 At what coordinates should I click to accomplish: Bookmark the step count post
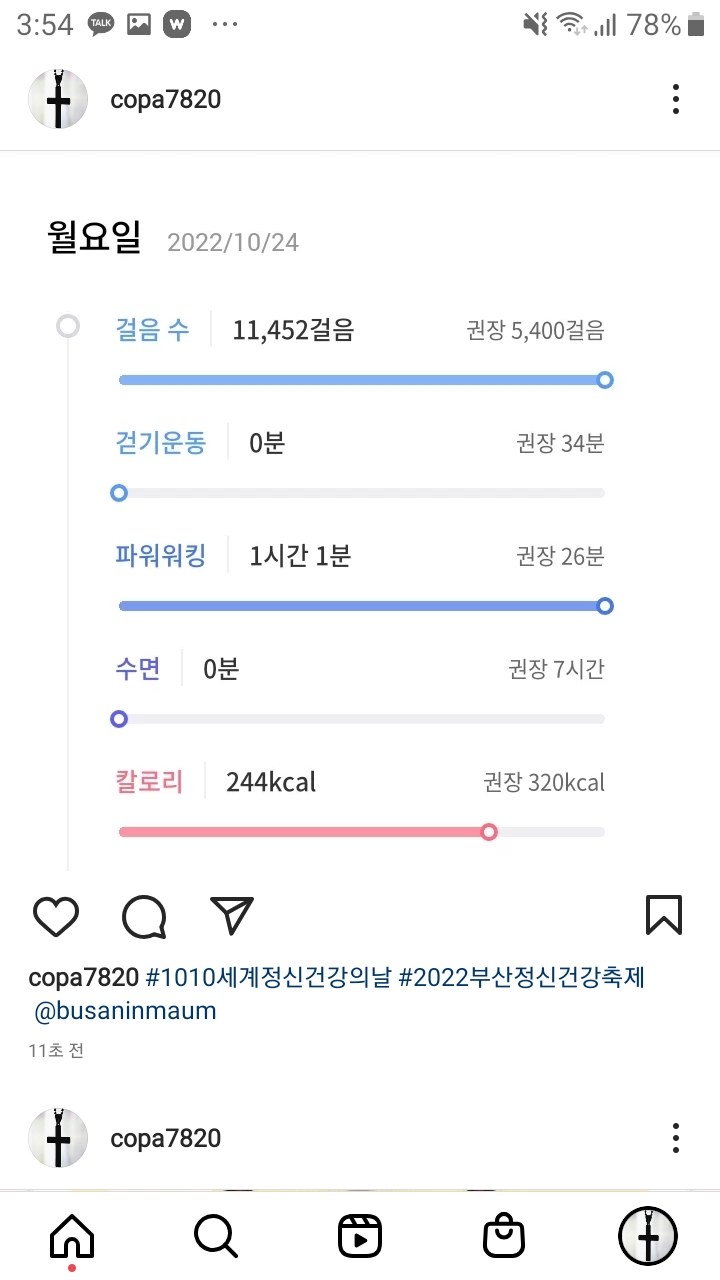(664, 915)
